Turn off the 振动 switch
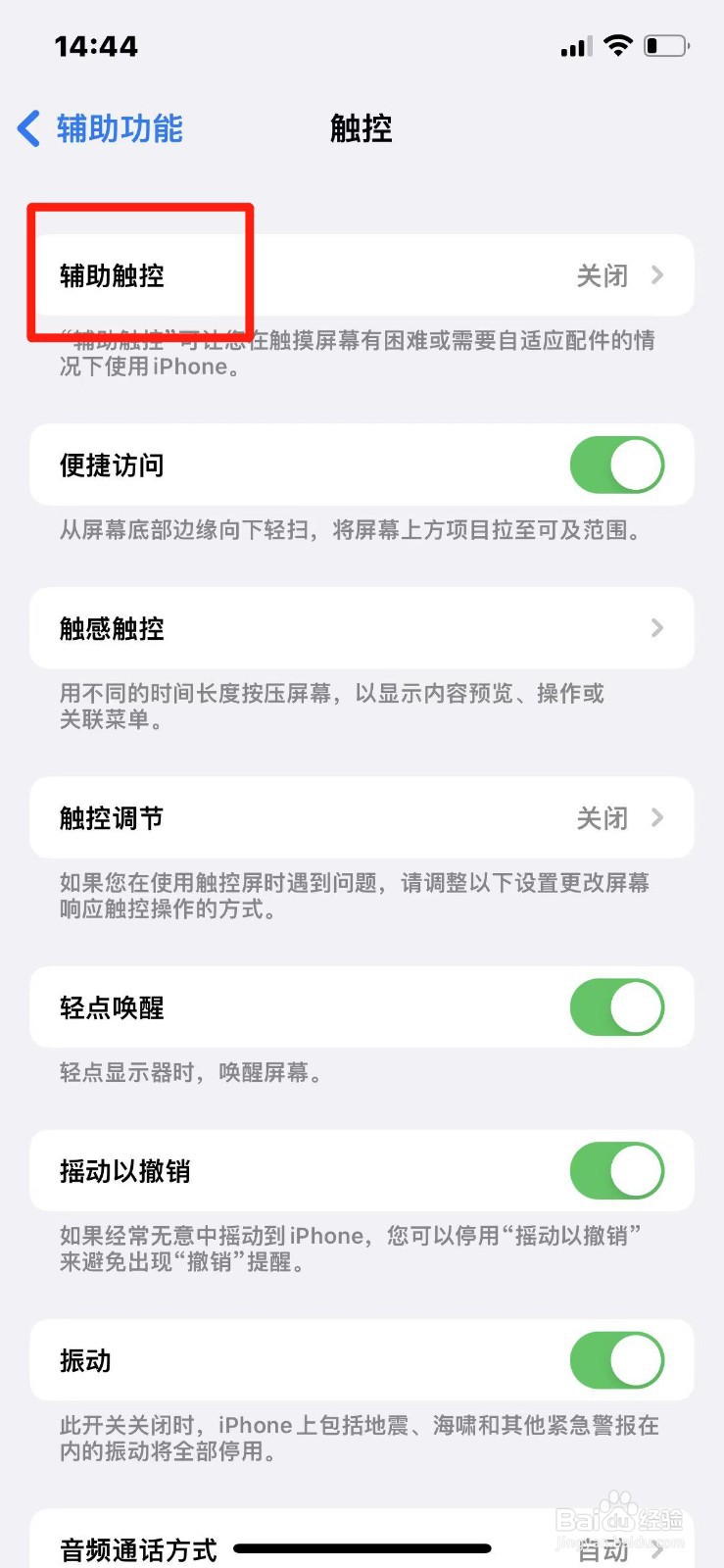The width and height of the screenshot is (724, 1568). click(x=615, y=1360)
